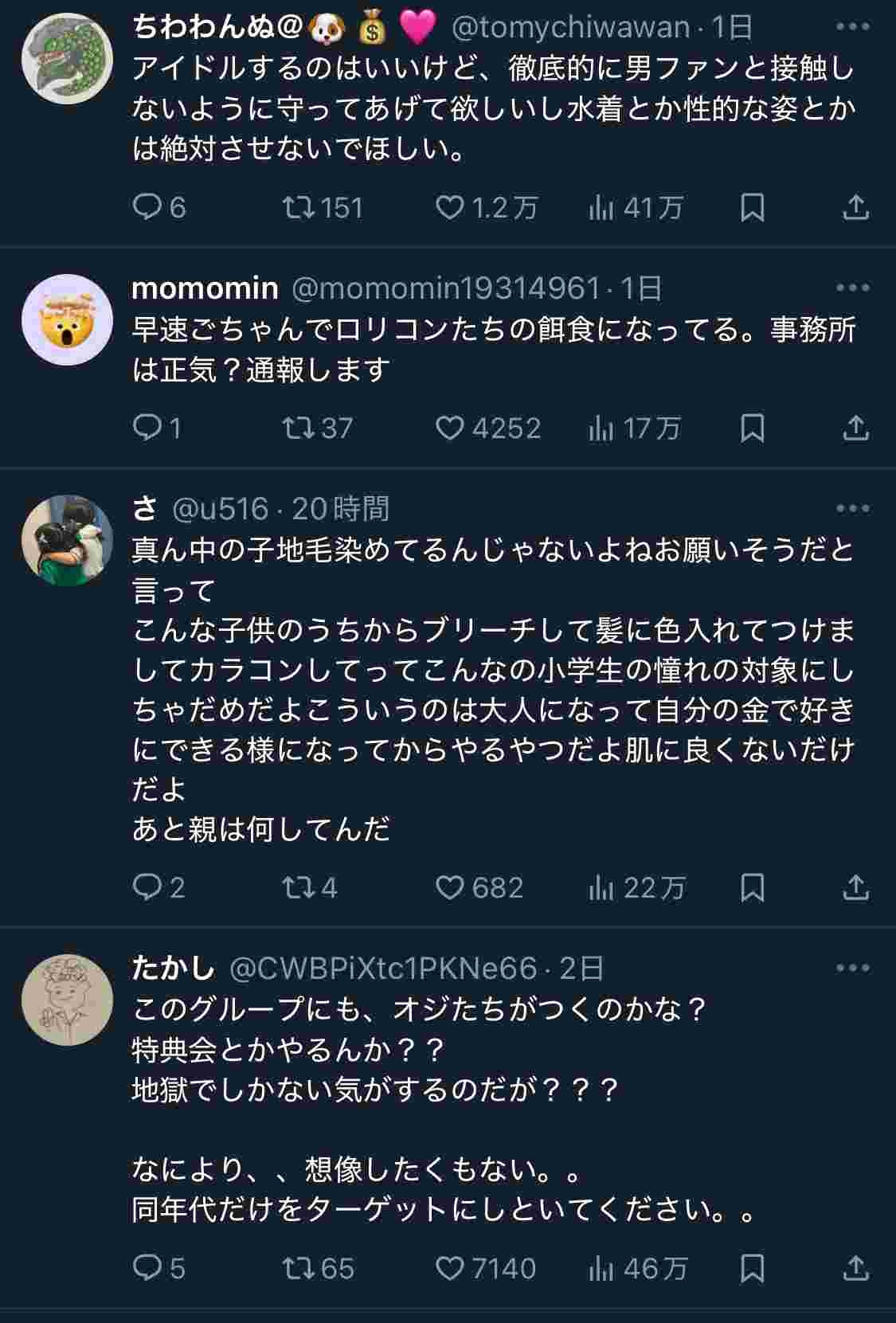Like the post by @u516
Image resolution: width=896 pixels, height=1323 pixels.
(x=450, y=887)
